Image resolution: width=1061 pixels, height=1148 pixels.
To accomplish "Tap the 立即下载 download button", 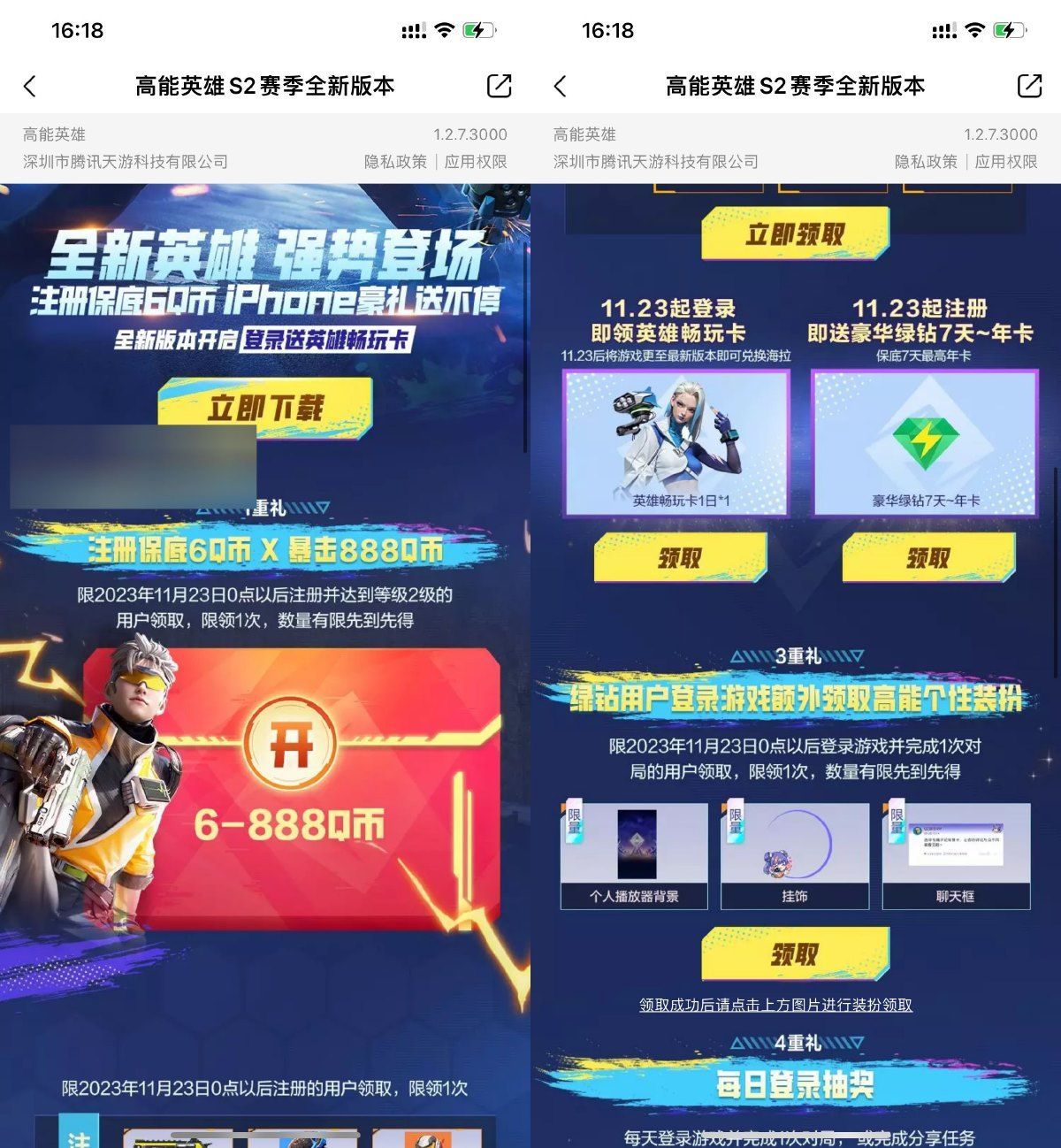I will click(x=265, y=408).
